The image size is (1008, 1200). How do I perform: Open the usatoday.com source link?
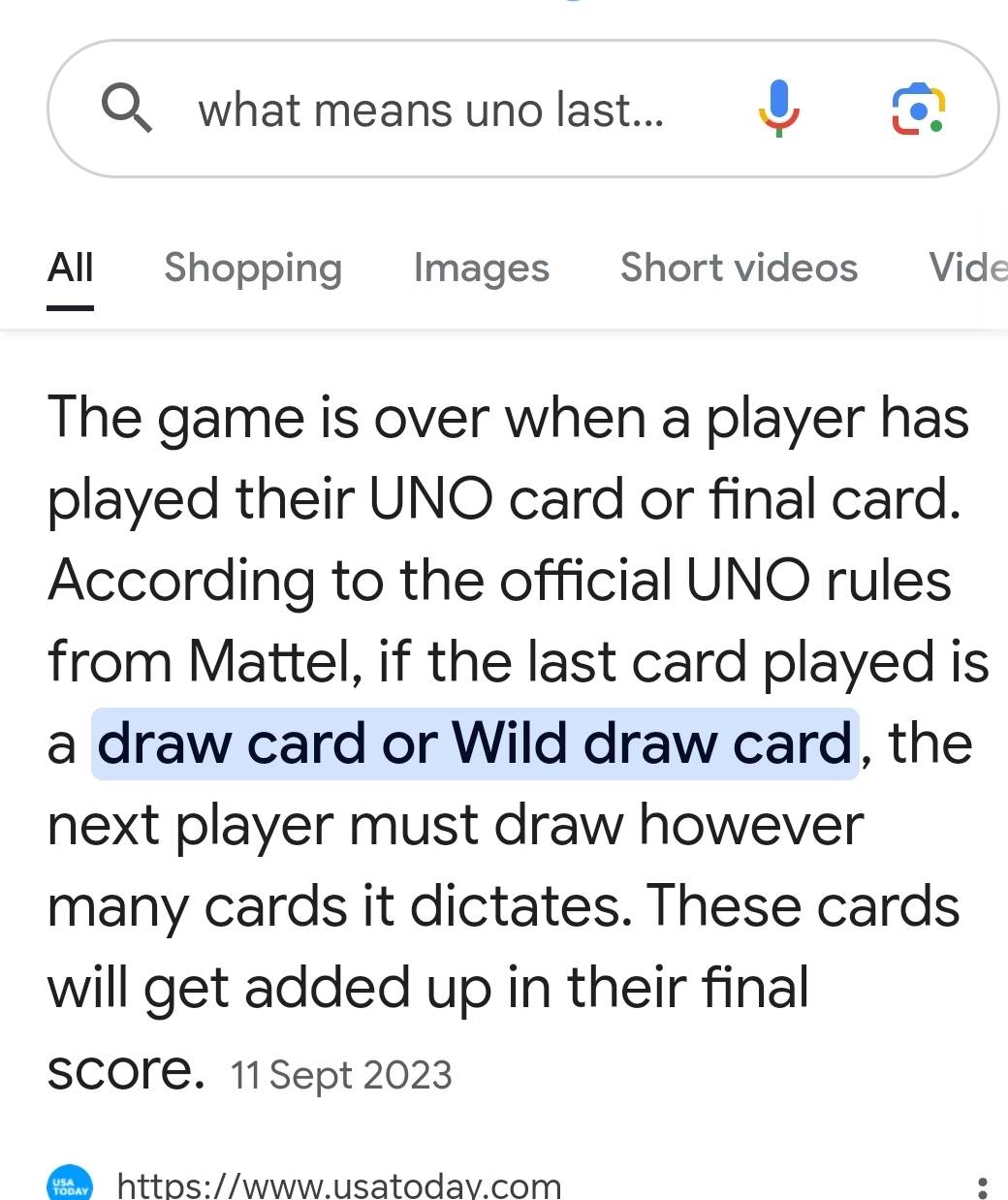tap(338, 1184)
